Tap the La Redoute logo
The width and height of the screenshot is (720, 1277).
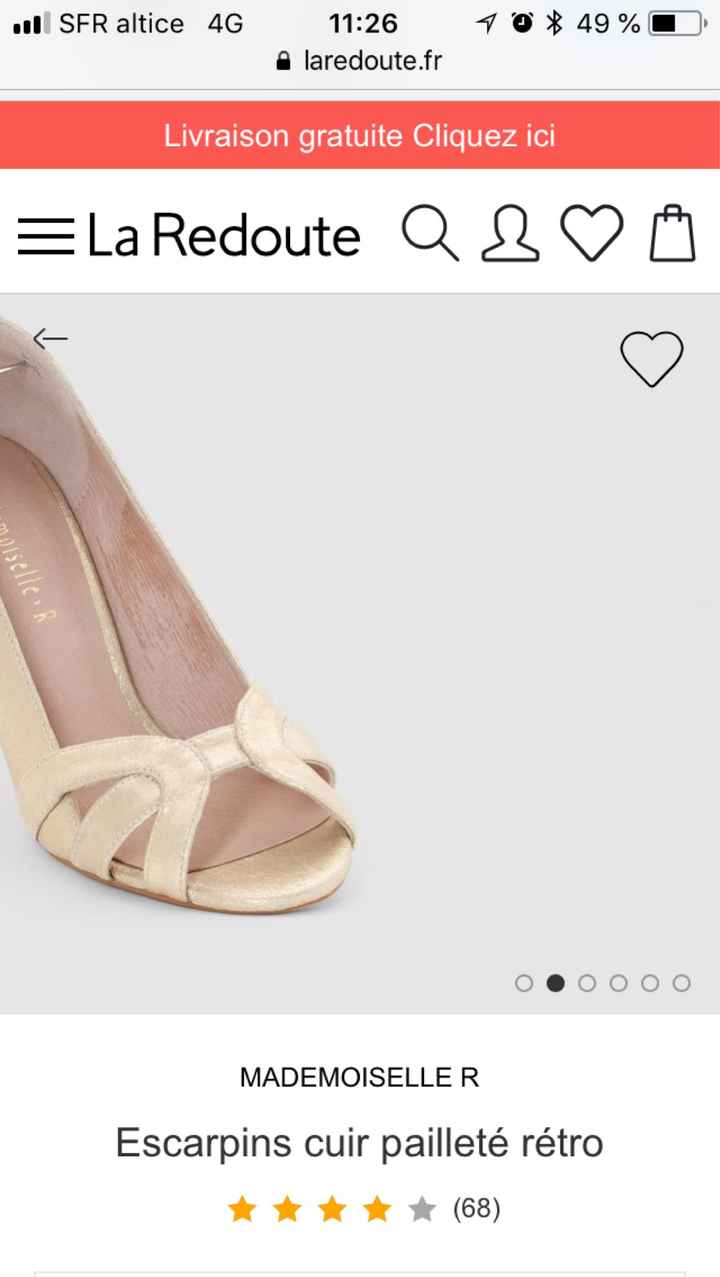[225, 234]
